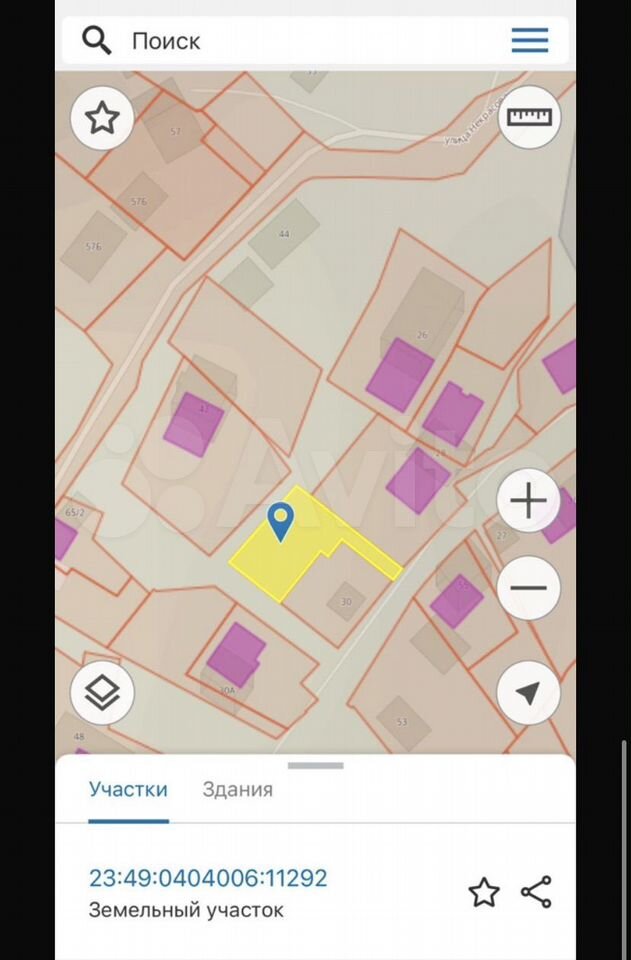
Task: Center map on my location
Action: 528,693
